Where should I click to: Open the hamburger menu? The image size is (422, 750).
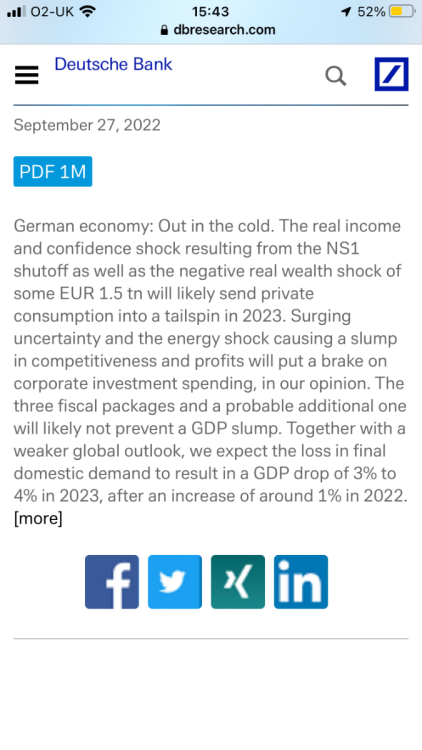tap(26, 75)
